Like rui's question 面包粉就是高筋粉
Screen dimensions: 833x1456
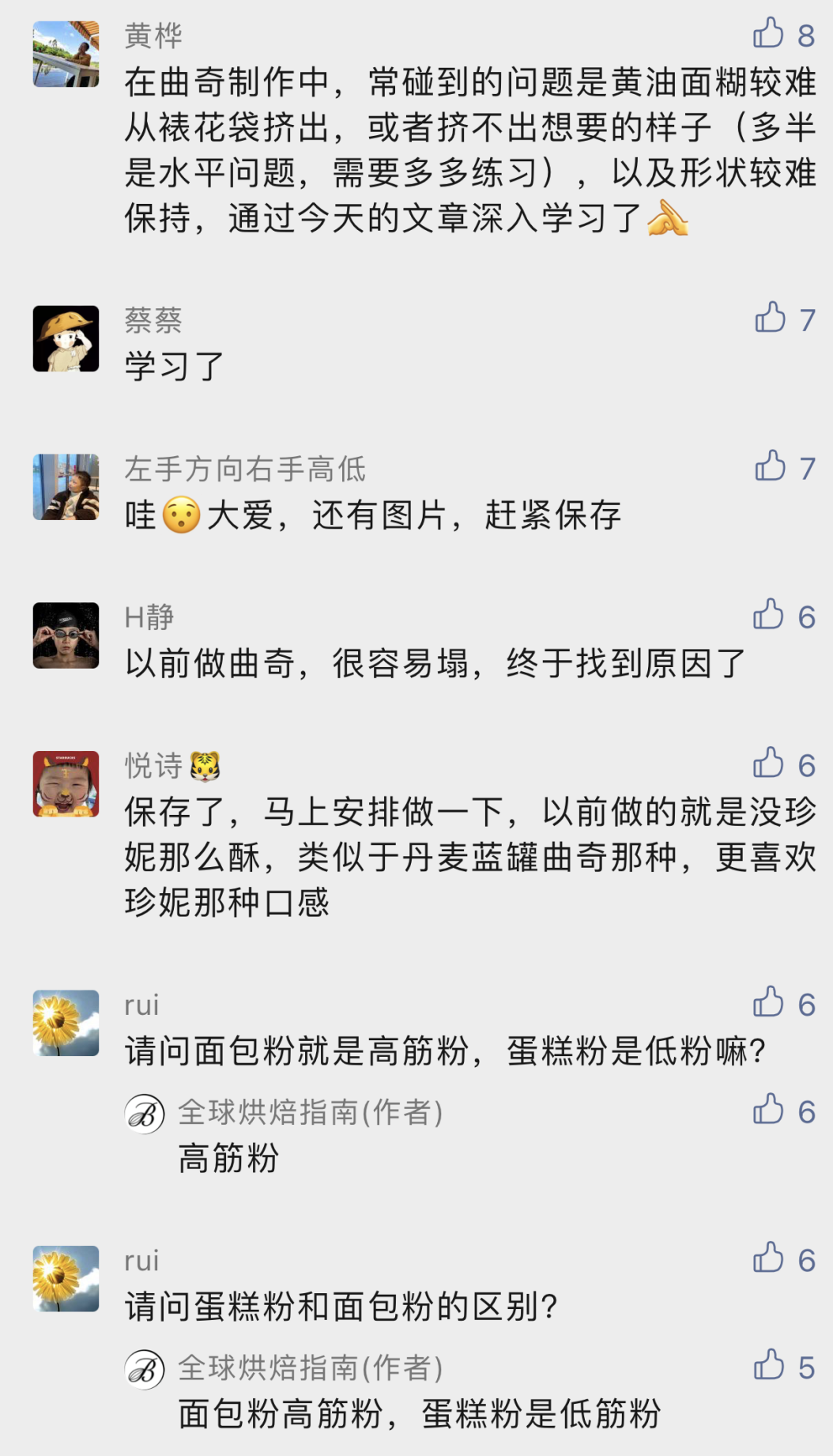coord(768,1002)
